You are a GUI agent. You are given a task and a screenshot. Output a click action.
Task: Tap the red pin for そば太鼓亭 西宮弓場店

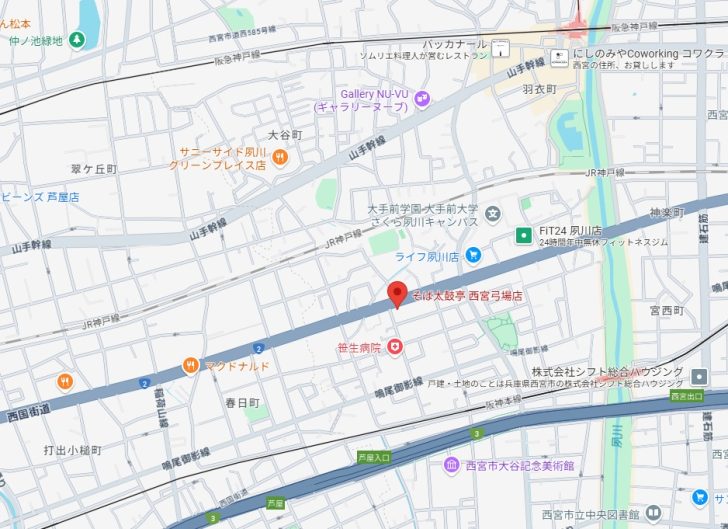(397, 294)
